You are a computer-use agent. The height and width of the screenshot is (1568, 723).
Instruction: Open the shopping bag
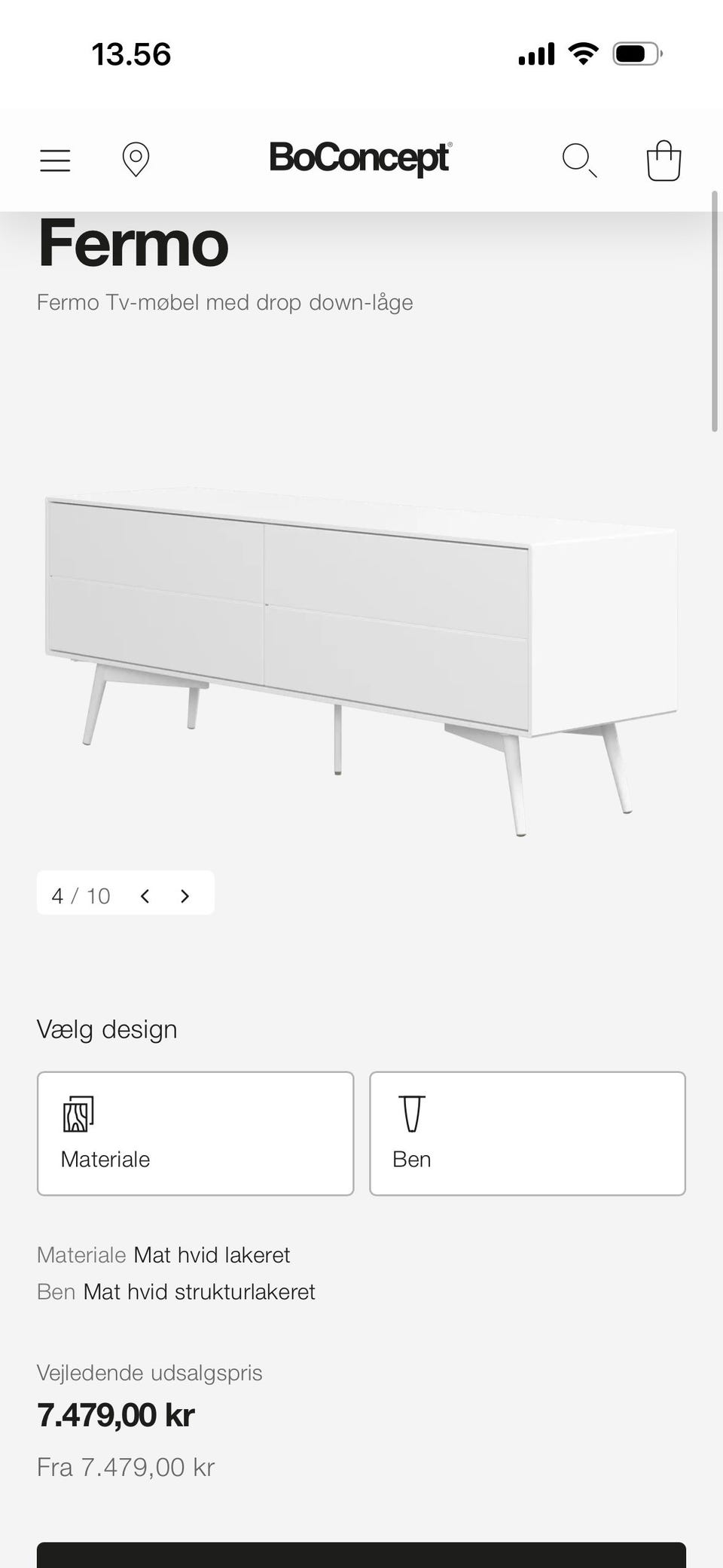pos(662,160)
